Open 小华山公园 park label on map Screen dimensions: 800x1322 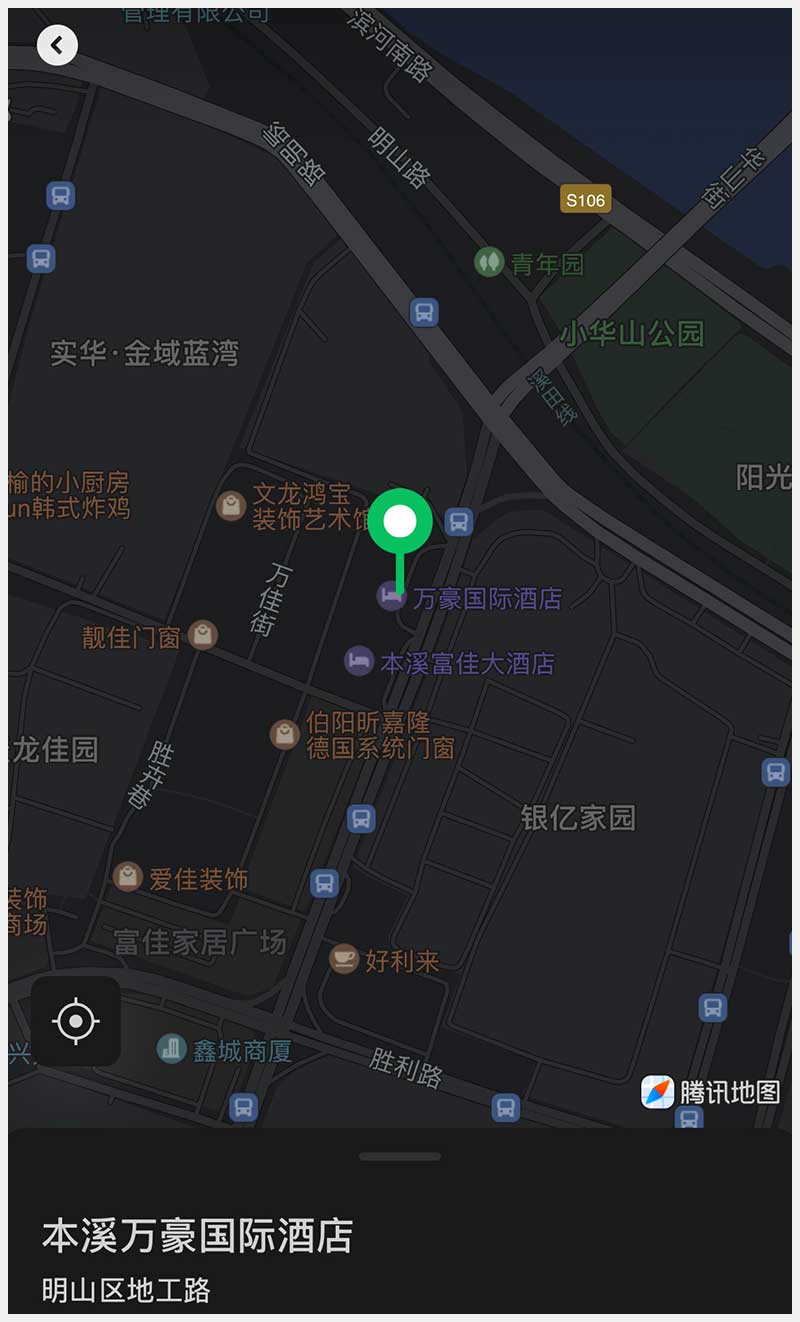632,333
